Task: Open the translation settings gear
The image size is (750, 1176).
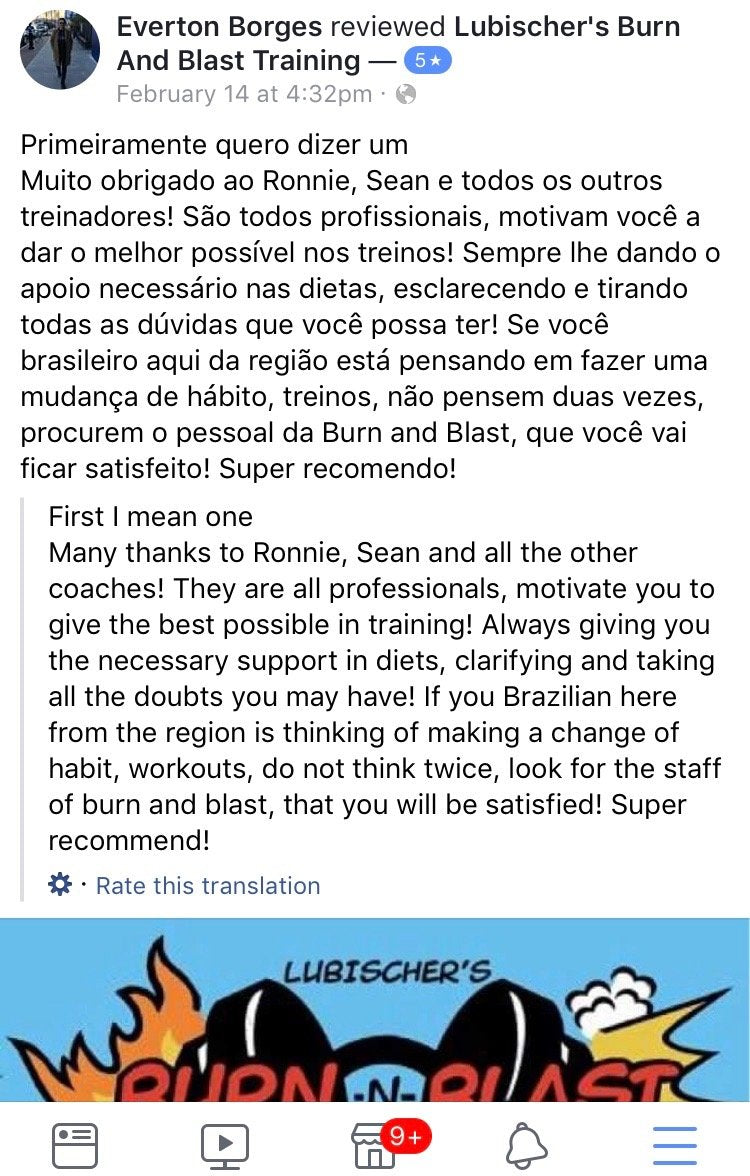Action: pyautogui.click(x=60, y=885)
